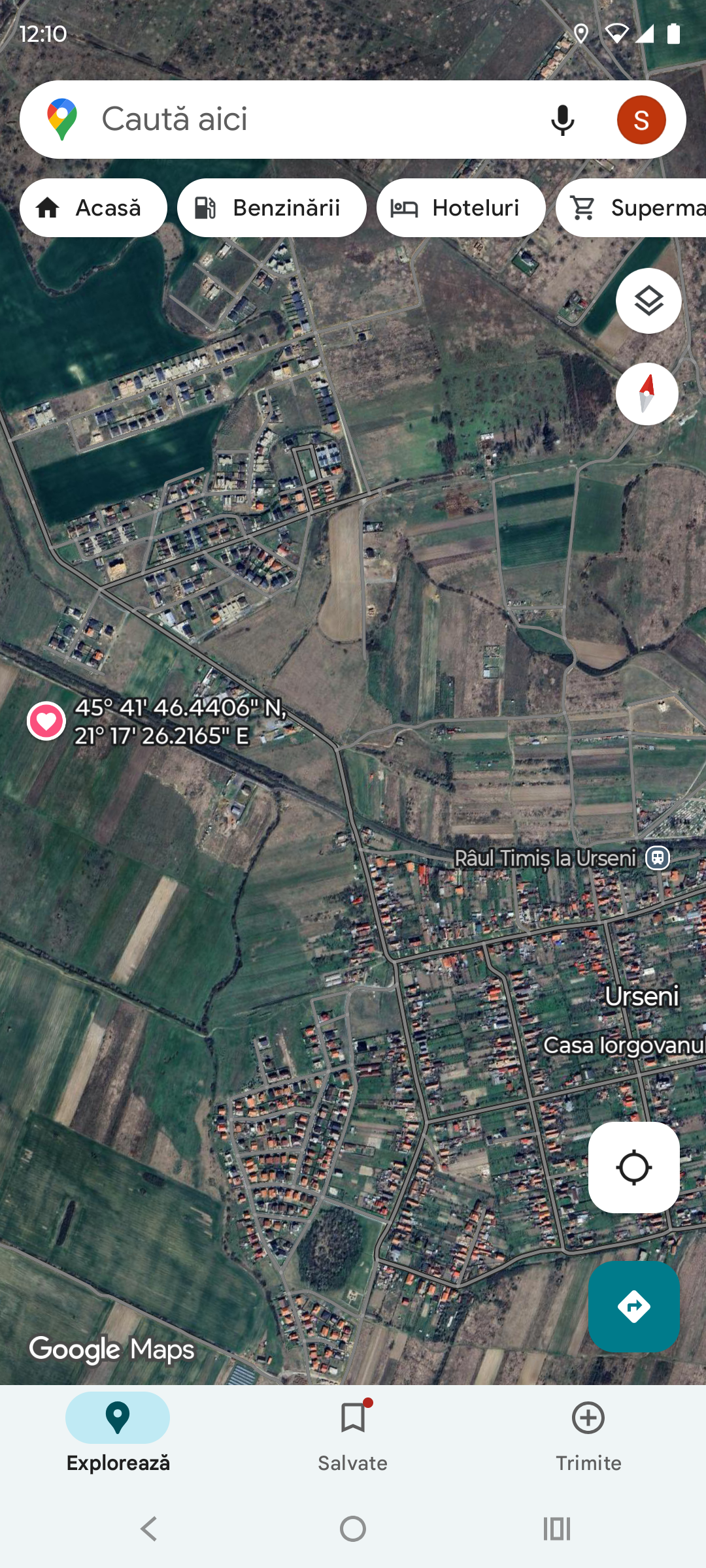Filter map by Benzinării
706x1568 pixels.
pos(271,208)
